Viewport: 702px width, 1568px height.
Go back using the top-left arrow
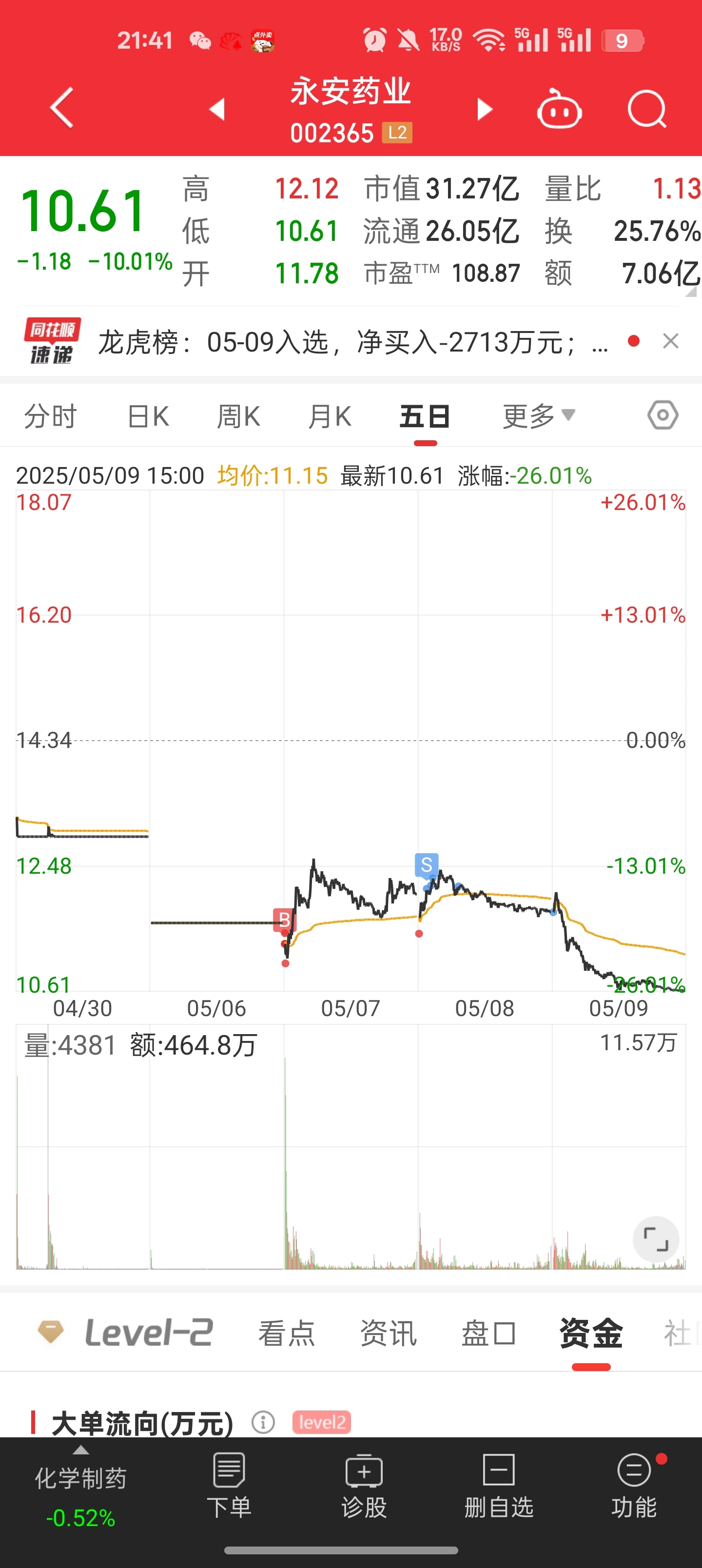pos(62,108)
